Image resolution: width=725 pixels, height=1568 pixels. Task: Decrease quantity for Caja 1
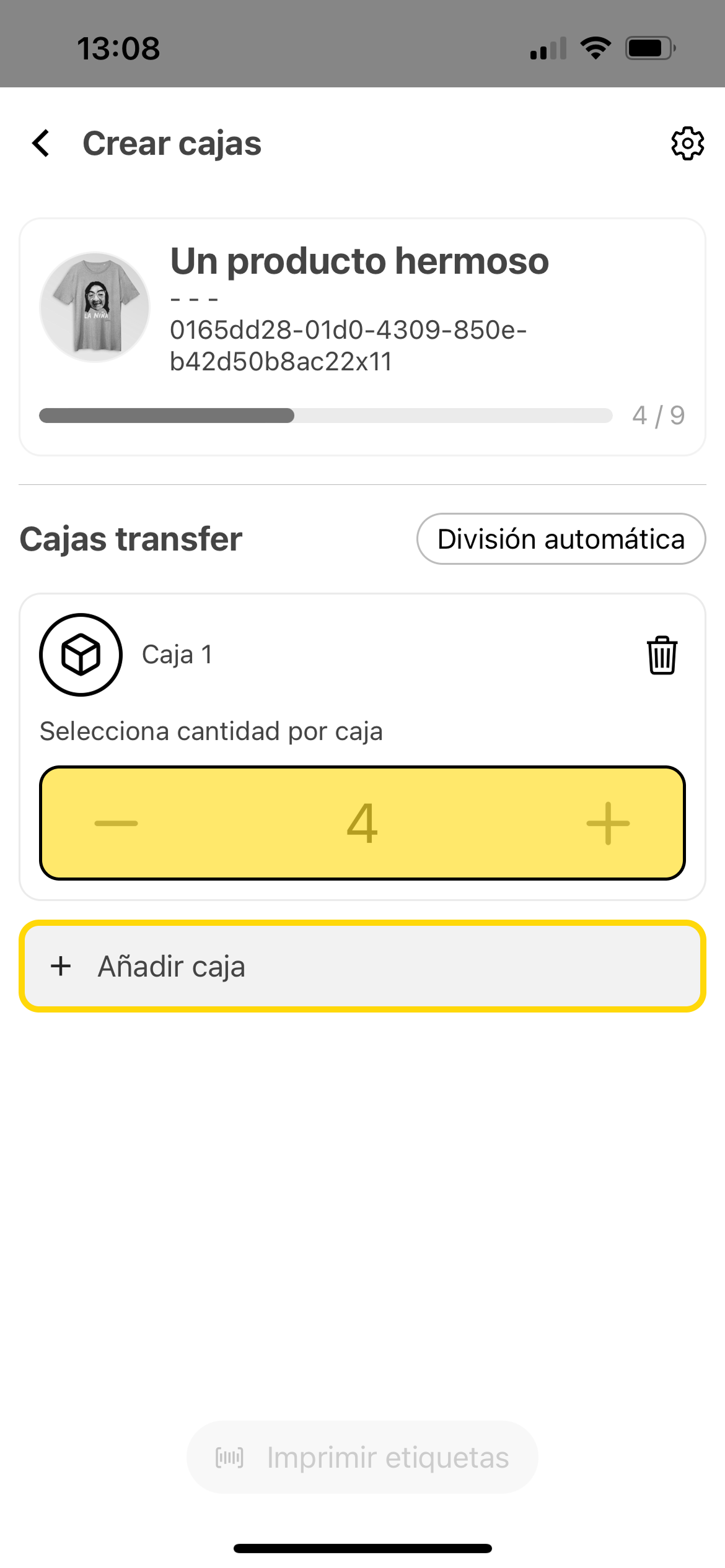116,823
